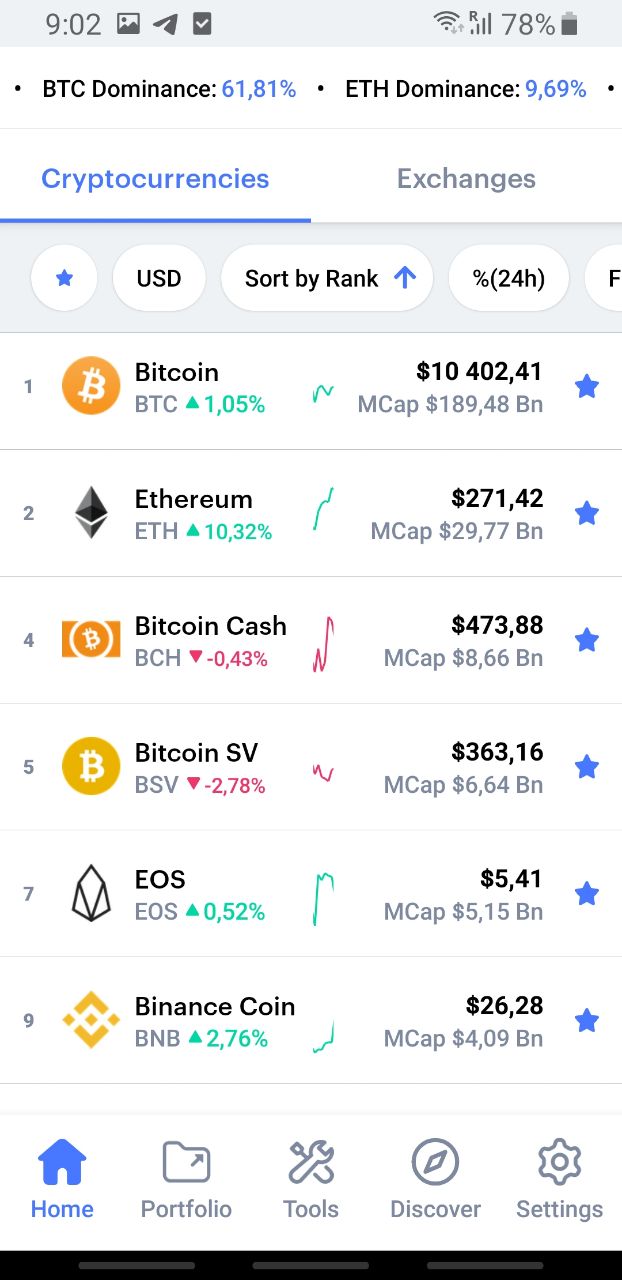
Task: Open the Settings tab
Action: click(559, 1180)
